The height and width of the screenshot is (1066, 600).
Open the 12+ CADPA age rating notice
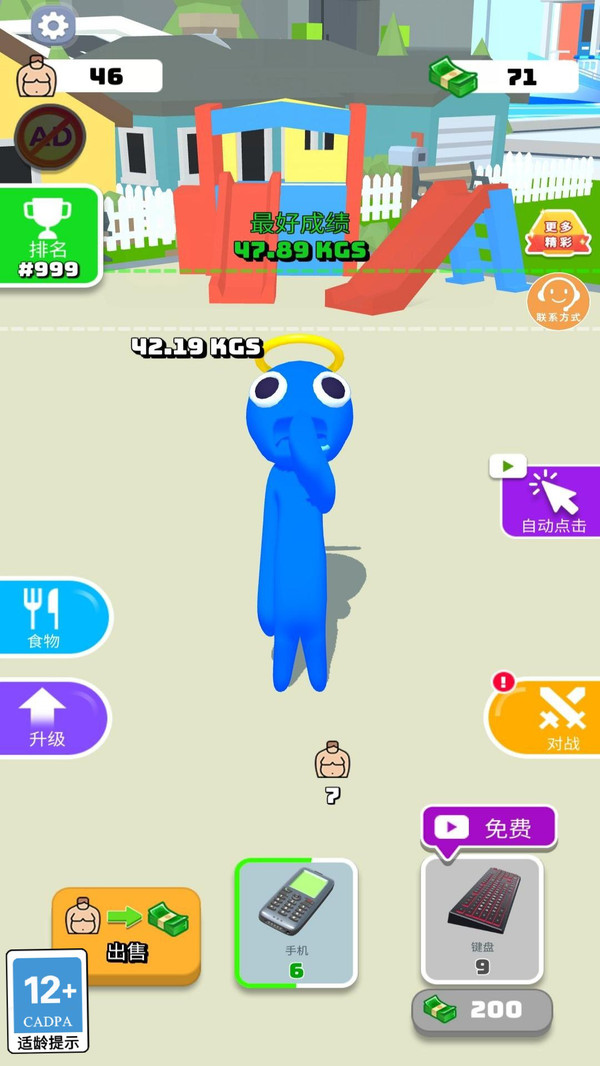[48, 1001]
